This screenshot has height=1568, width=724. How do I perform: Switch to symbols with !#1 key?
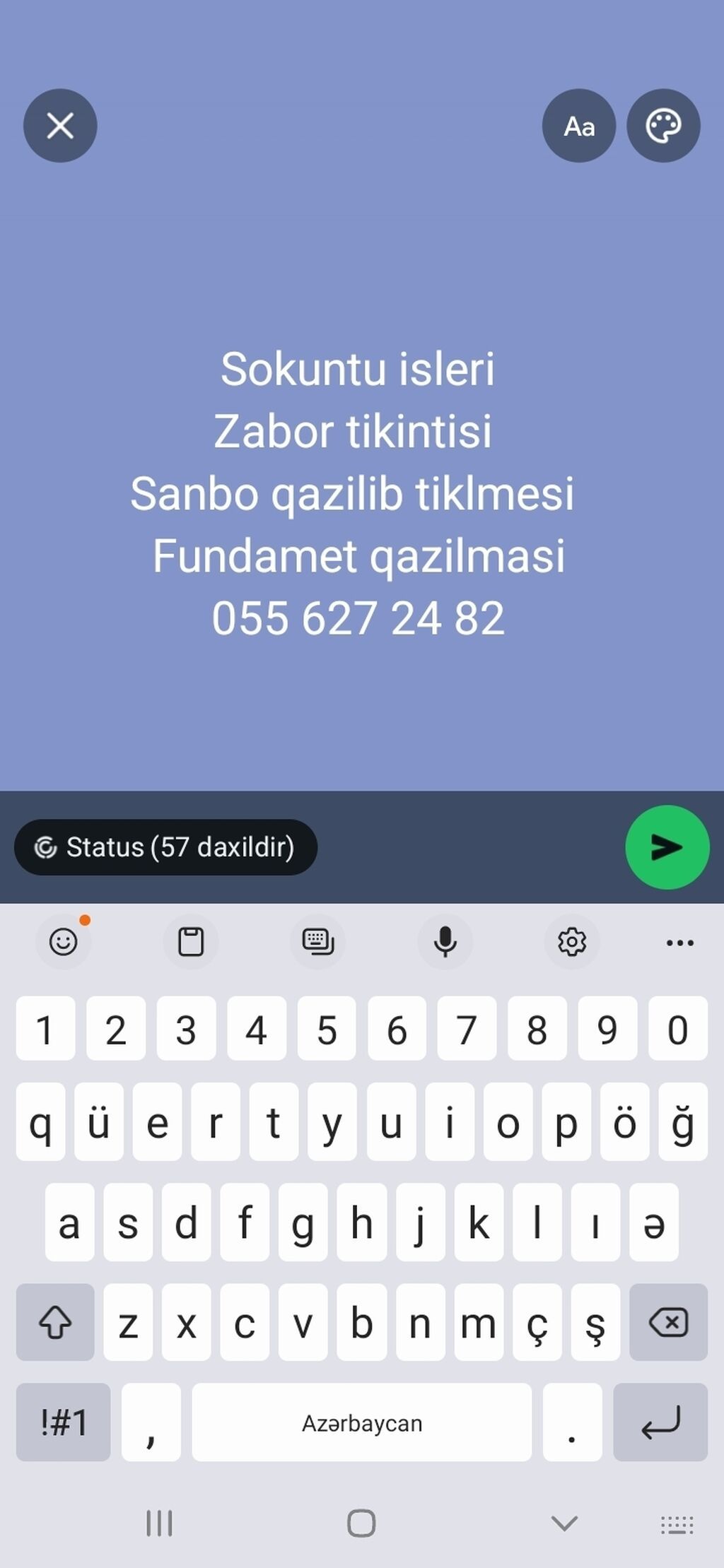point(64,1422)
